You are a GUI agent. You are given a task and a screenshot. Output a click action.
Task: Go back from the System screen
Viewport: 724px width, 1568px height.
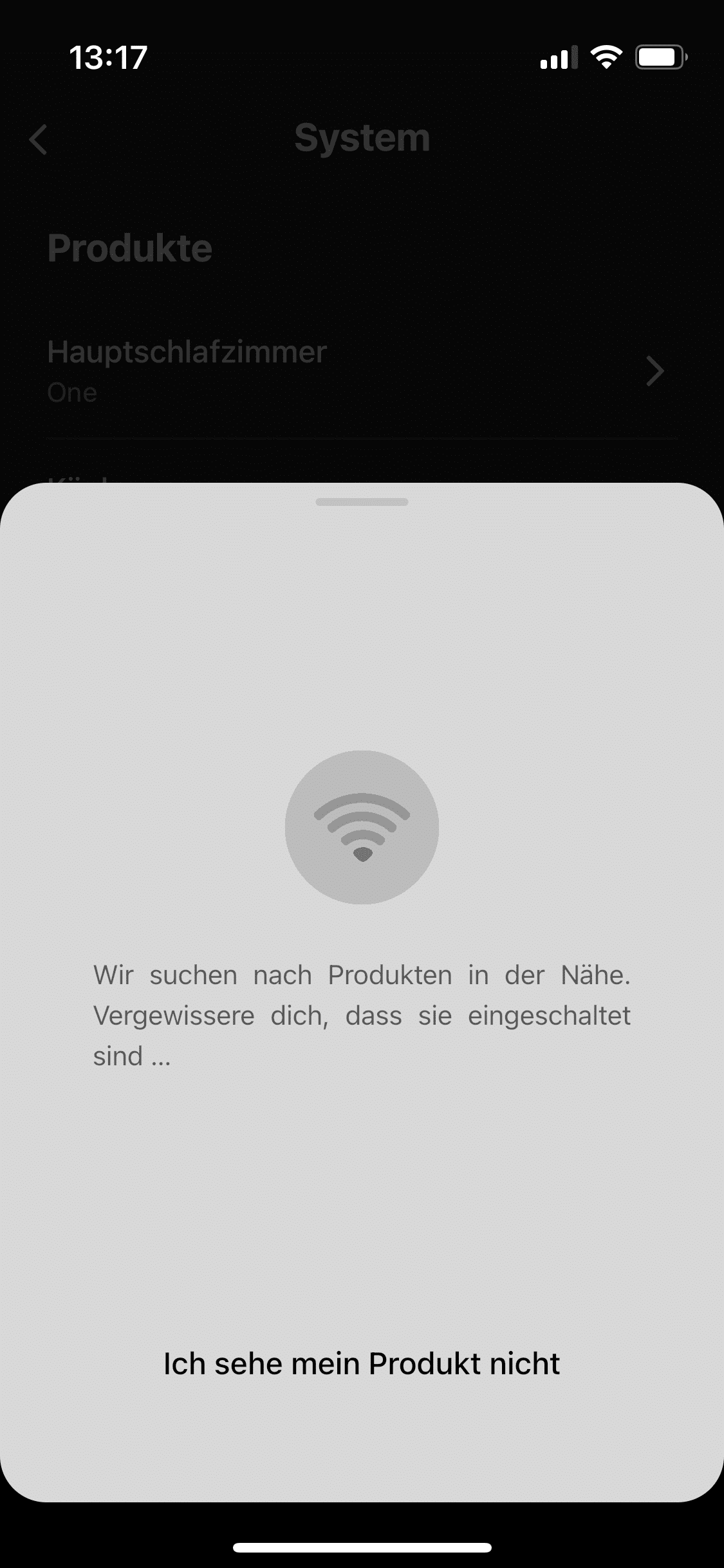click(x=39, y=140)
